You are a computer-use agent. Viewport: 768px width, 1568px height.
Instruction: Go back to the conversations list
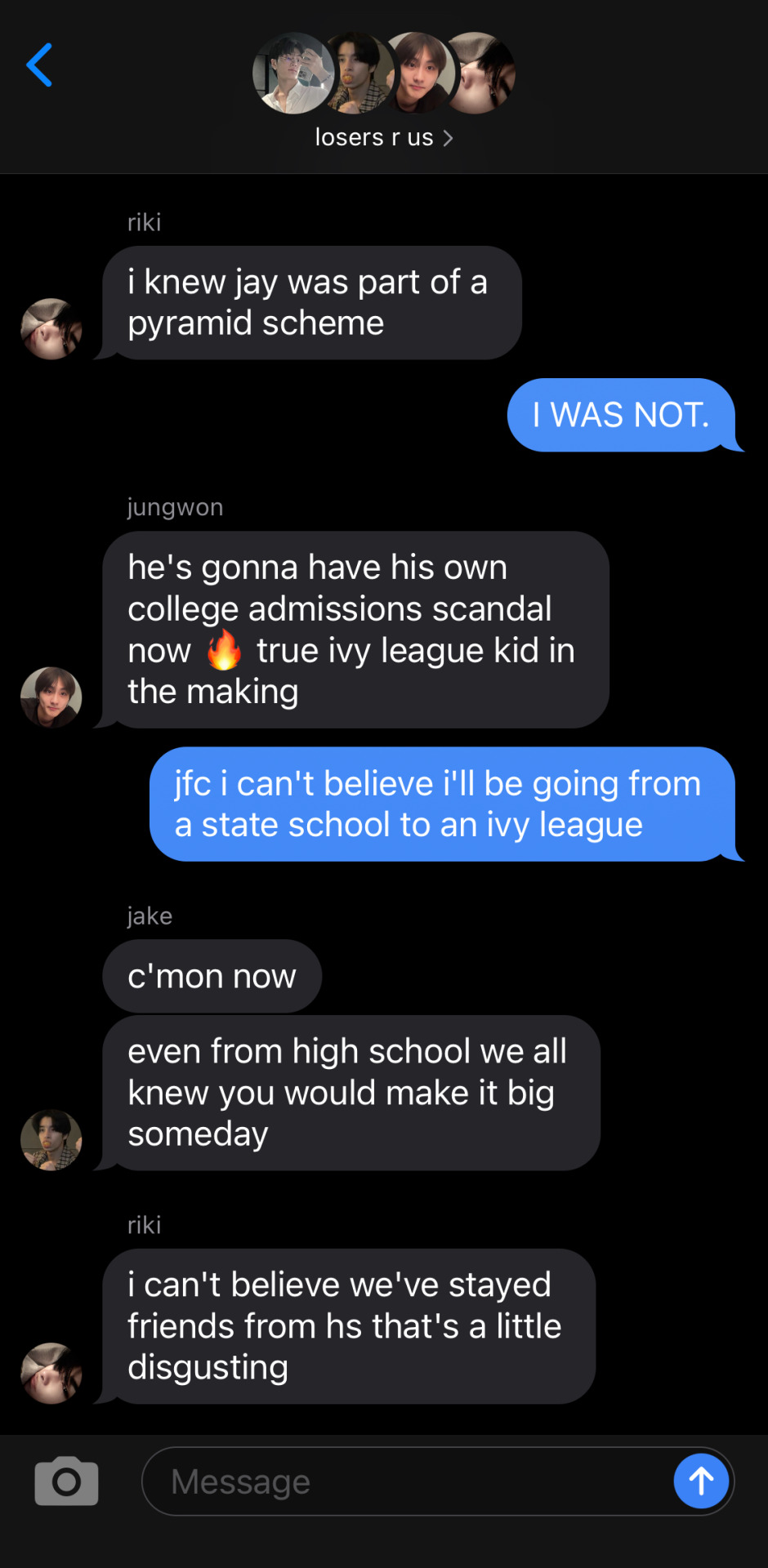(x=39, y=65)
